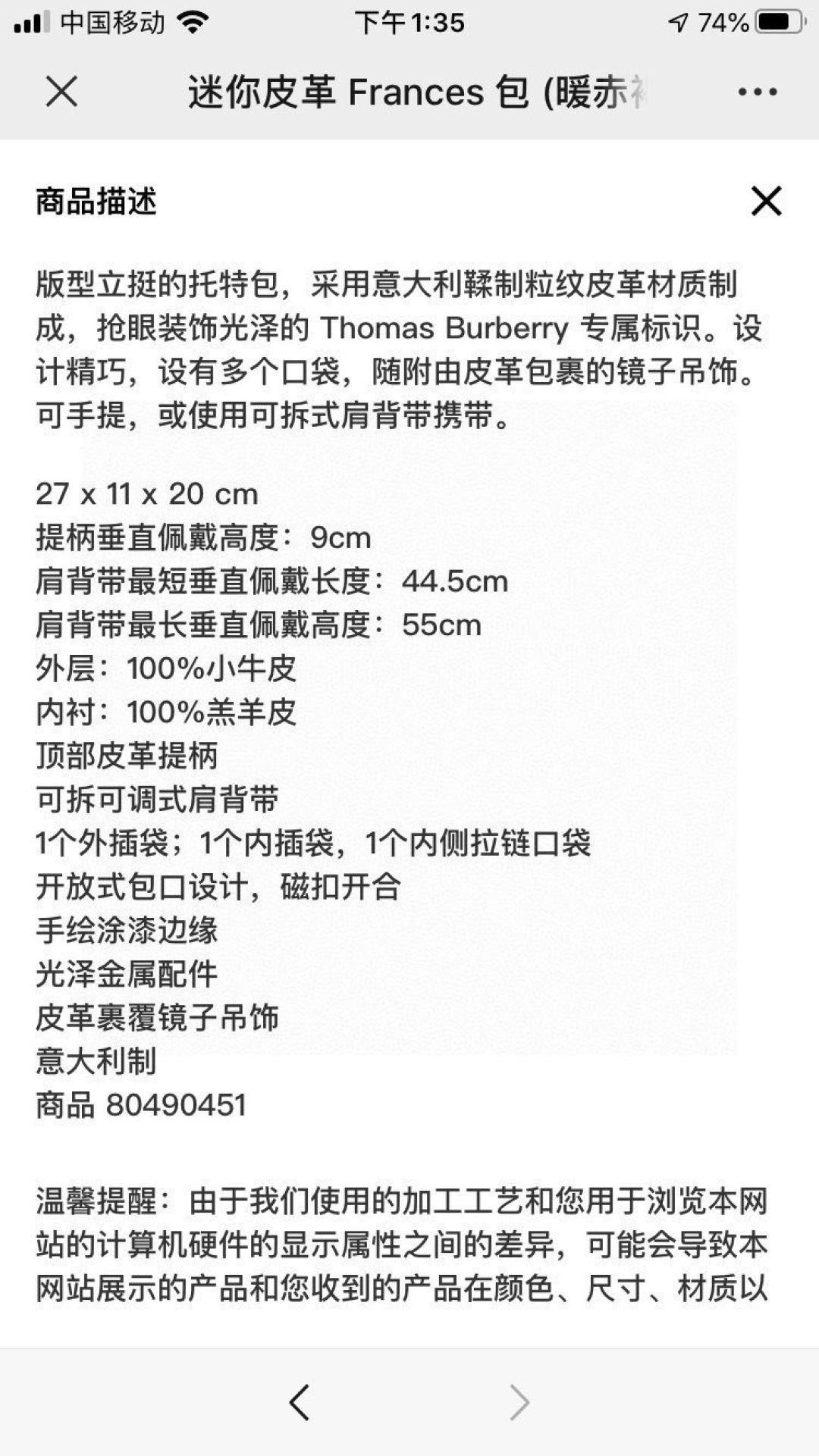819x1456 pixels.
Task: Close the WeChat in-app browser page
Action: (x=61, y=92)
